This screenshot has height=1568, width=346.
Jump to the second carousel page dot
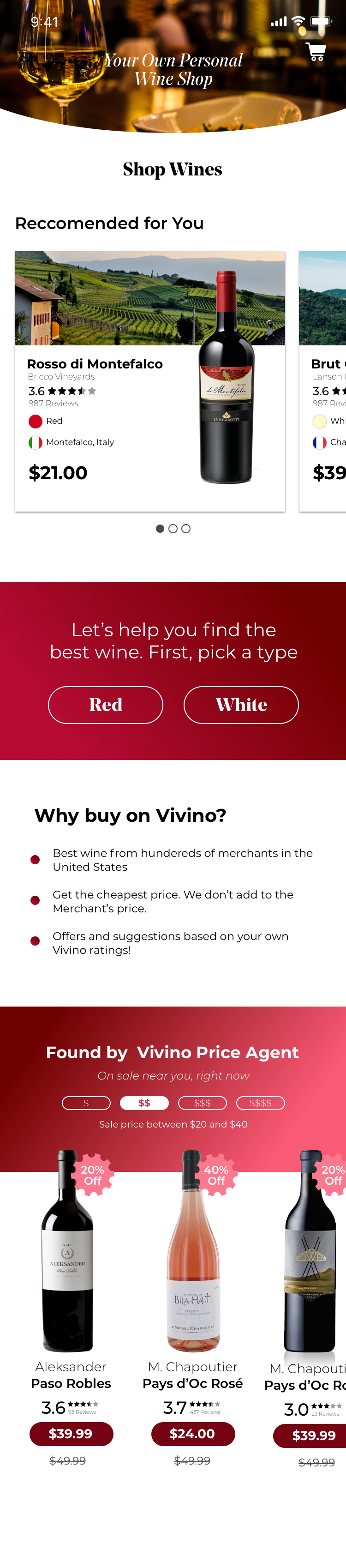[173, 528]
